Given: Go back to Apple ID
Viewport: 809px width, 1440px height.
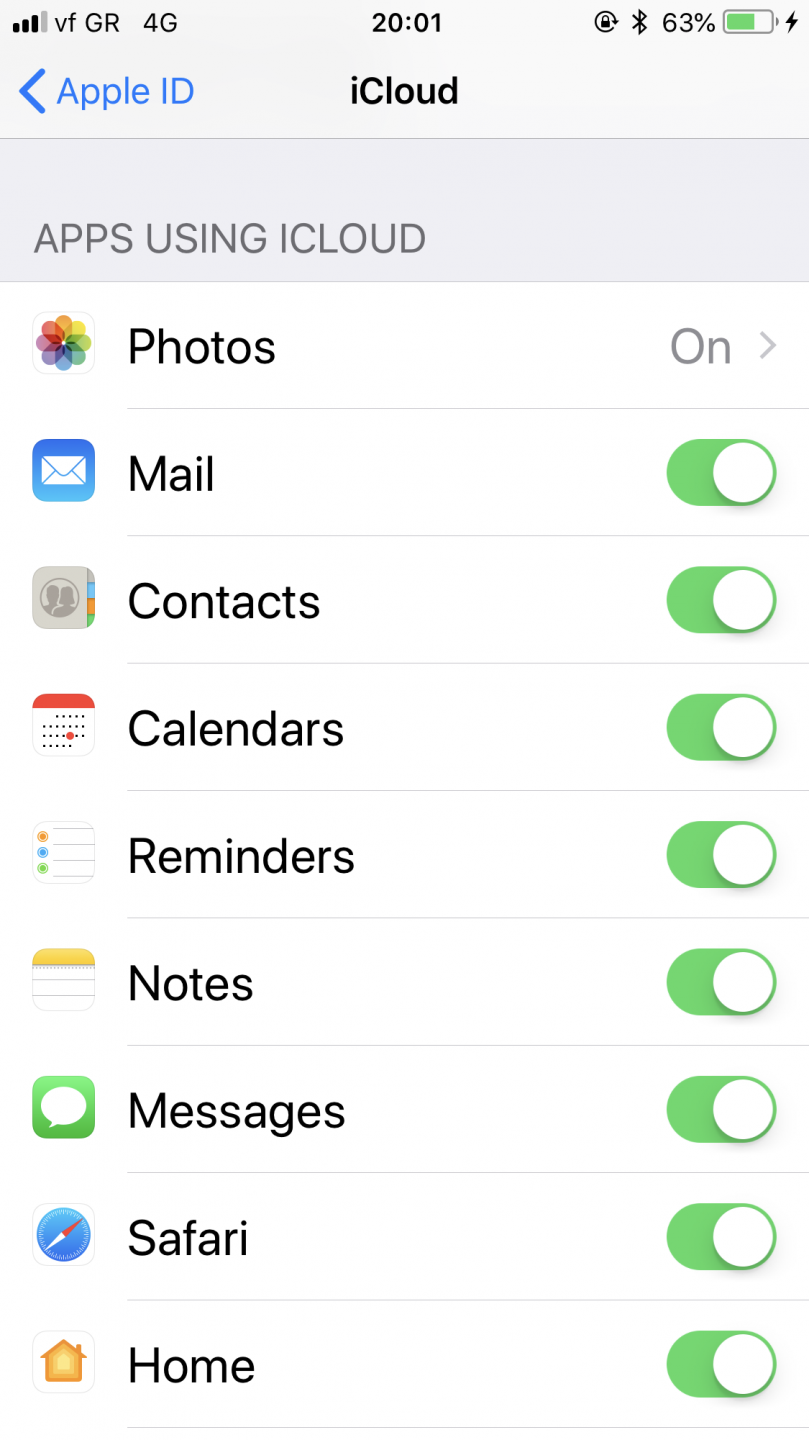Looking at the screenshot, I should pos(106,91).
